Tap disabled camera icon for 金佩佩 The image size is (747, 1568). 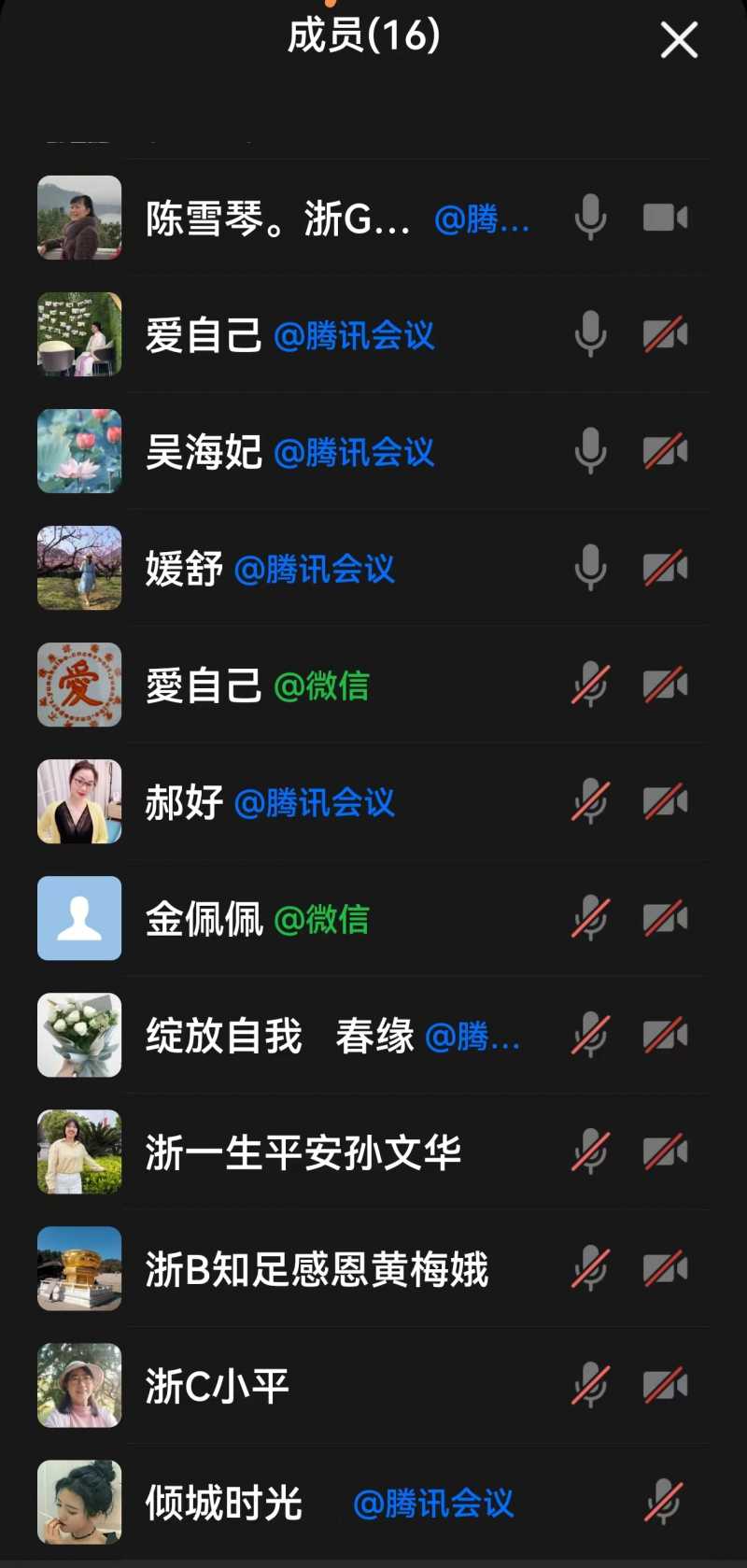(x=665, y=918)
